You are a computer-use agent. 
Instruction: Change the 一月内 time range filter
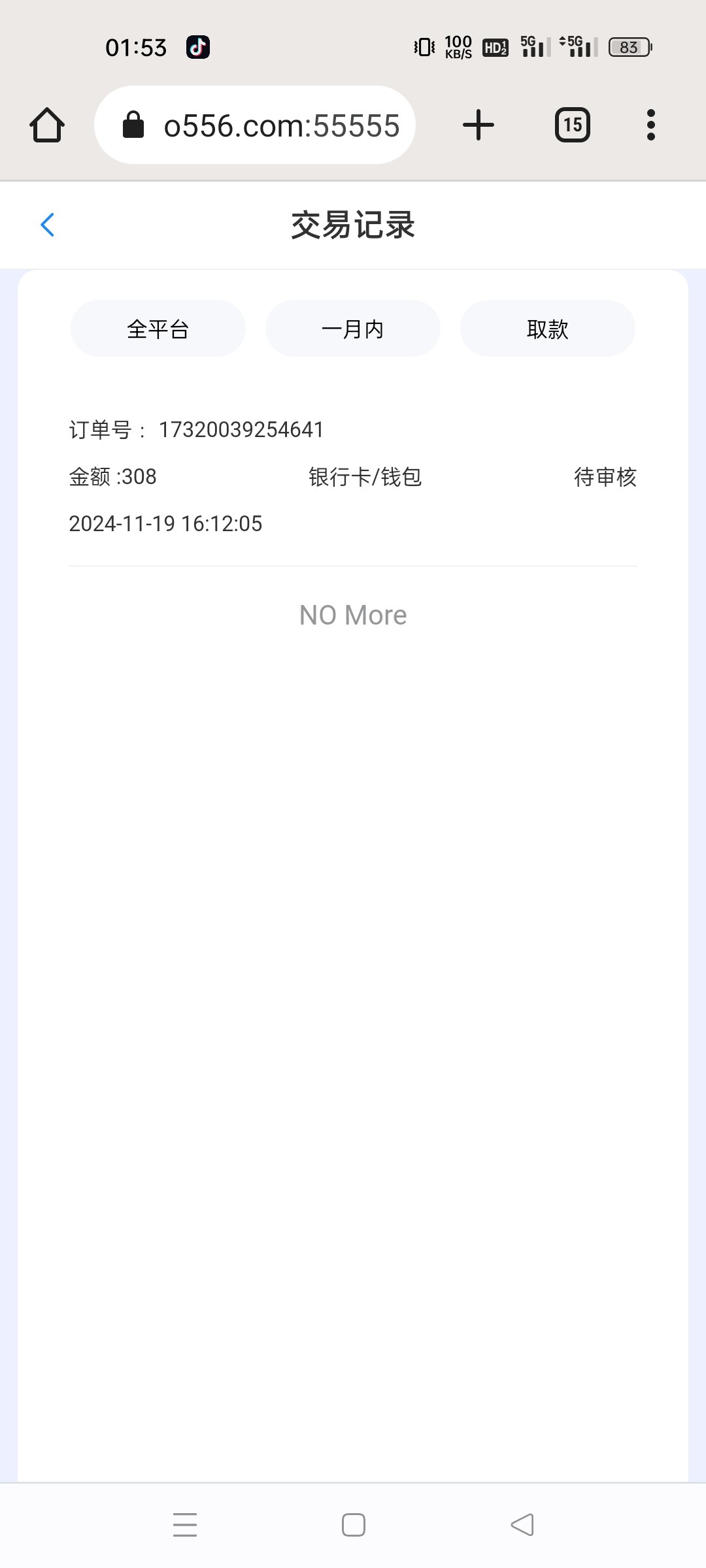[352, 329]
